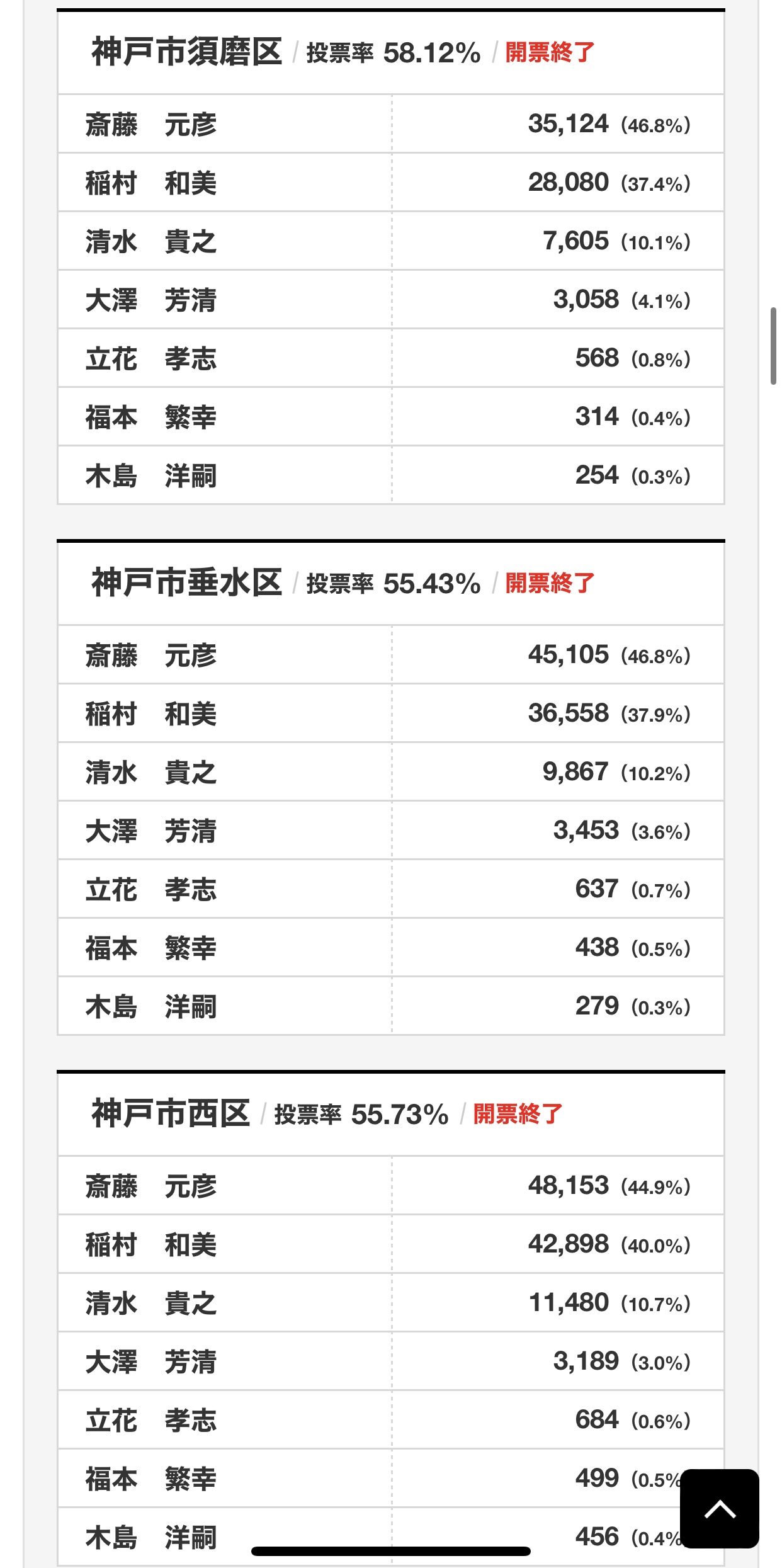Tap the back-to-top arrow button
Screen dimensions: 782x1568
tap(720, 1508)
